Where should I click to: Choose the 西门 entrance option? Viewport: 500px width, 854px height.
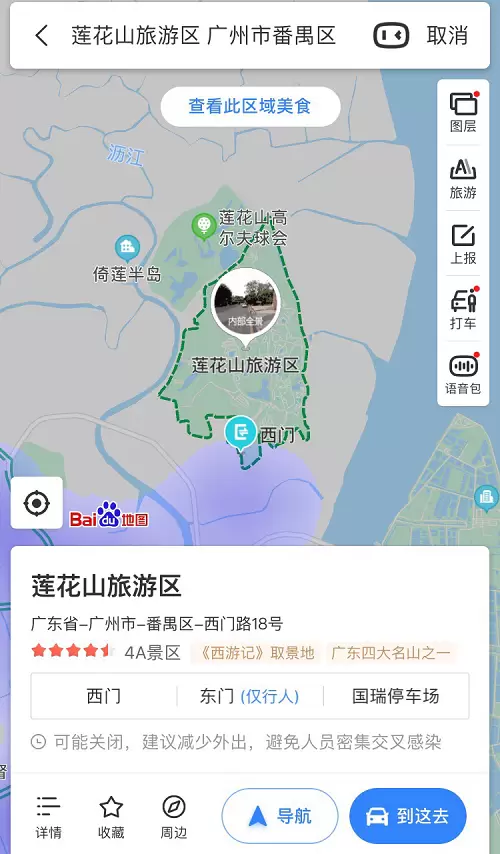coord(103,696)
